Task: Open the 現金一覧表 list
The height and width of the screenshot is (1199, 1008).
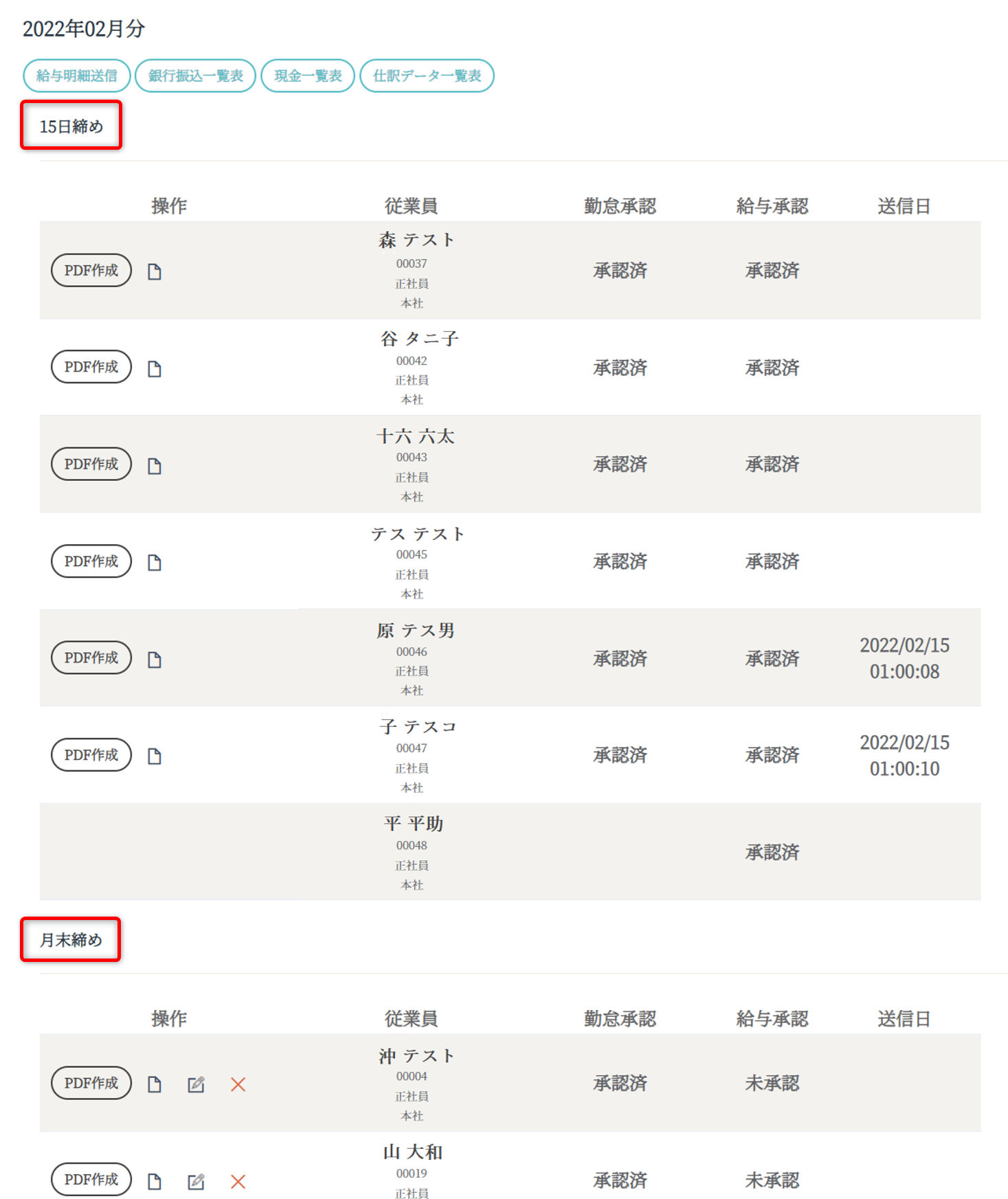Action: point(308,76)
